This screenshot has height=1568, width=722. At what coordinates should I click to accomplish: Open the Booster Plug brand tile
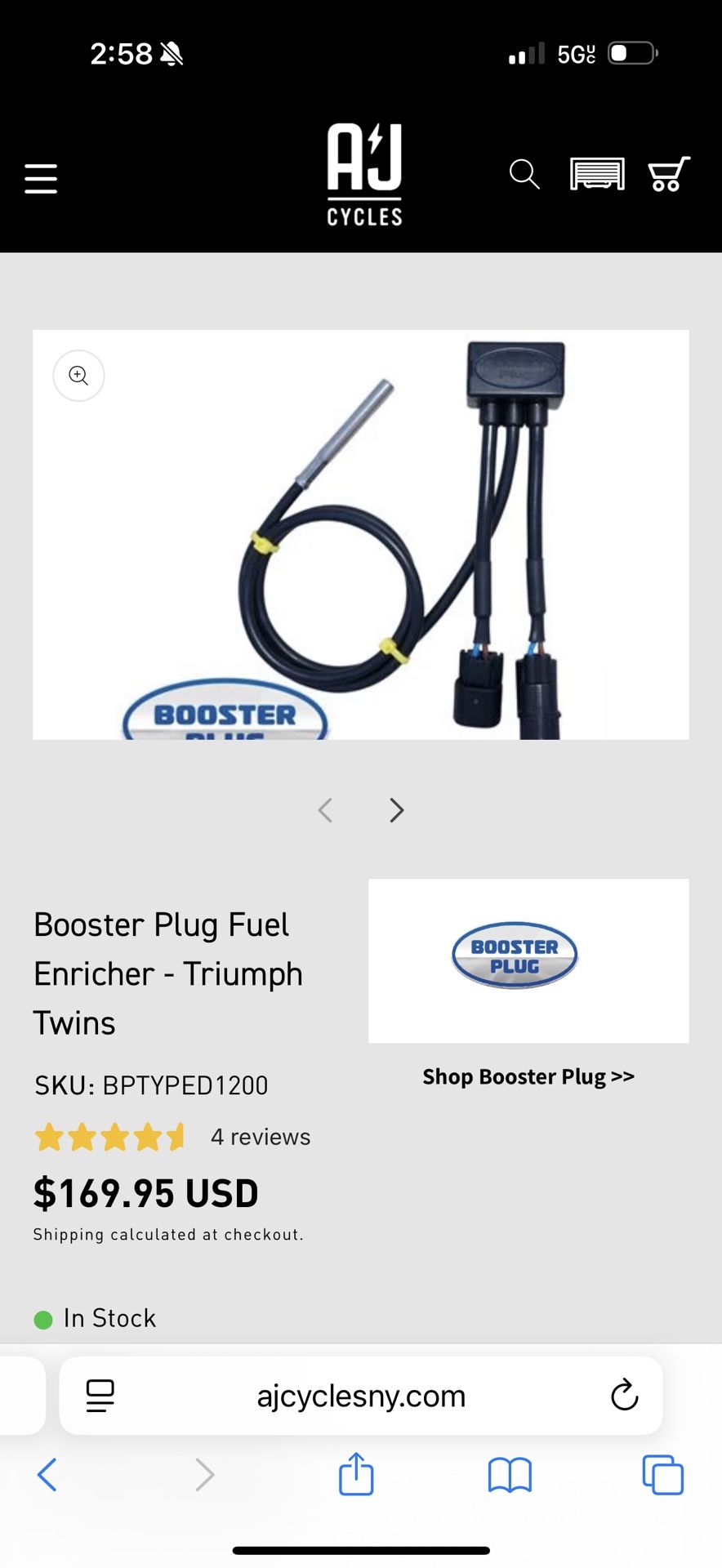click(x=528, y=960)
